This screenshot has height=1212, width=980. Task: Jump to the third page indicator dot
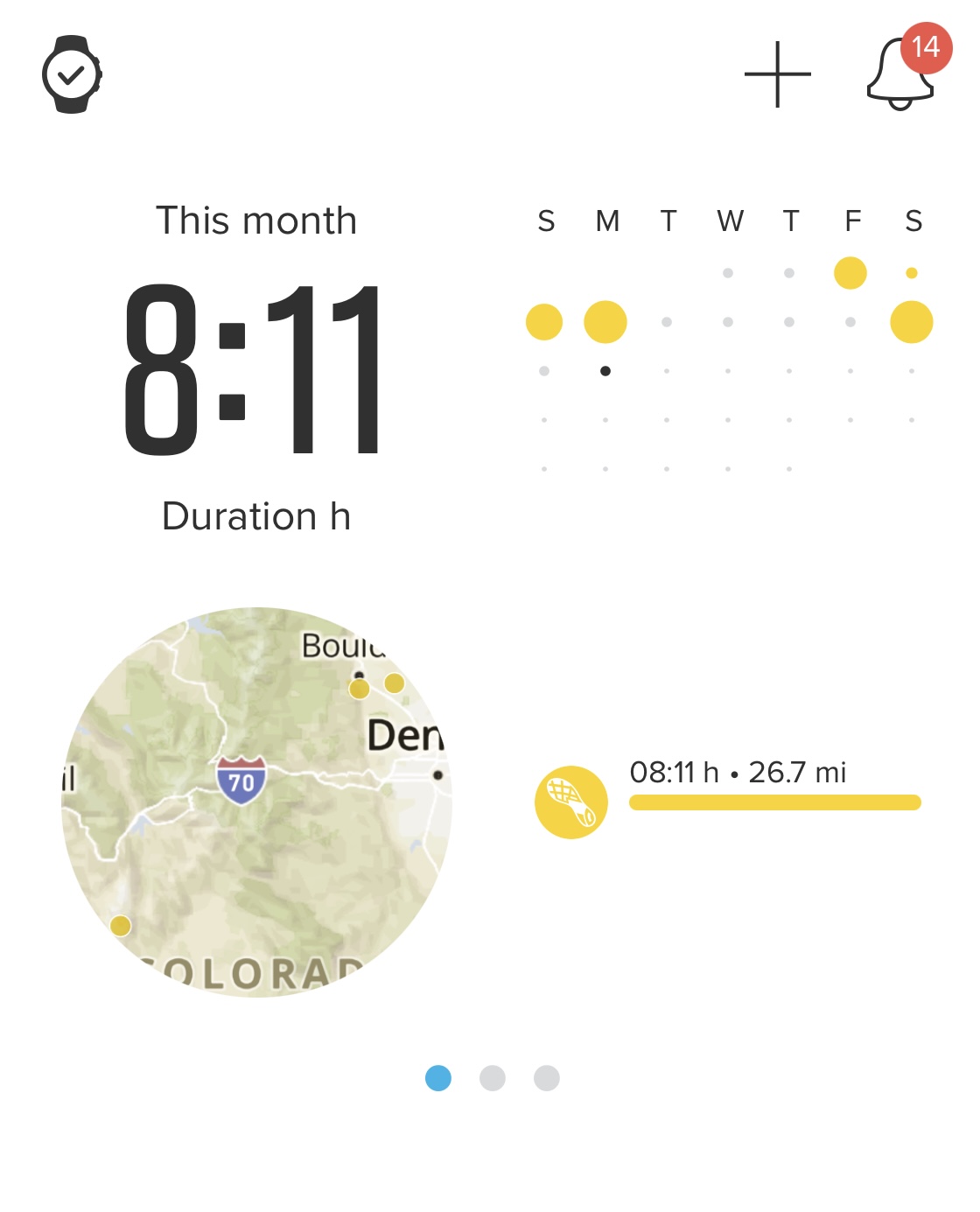pyautogui.click(x=547, y=1078)
